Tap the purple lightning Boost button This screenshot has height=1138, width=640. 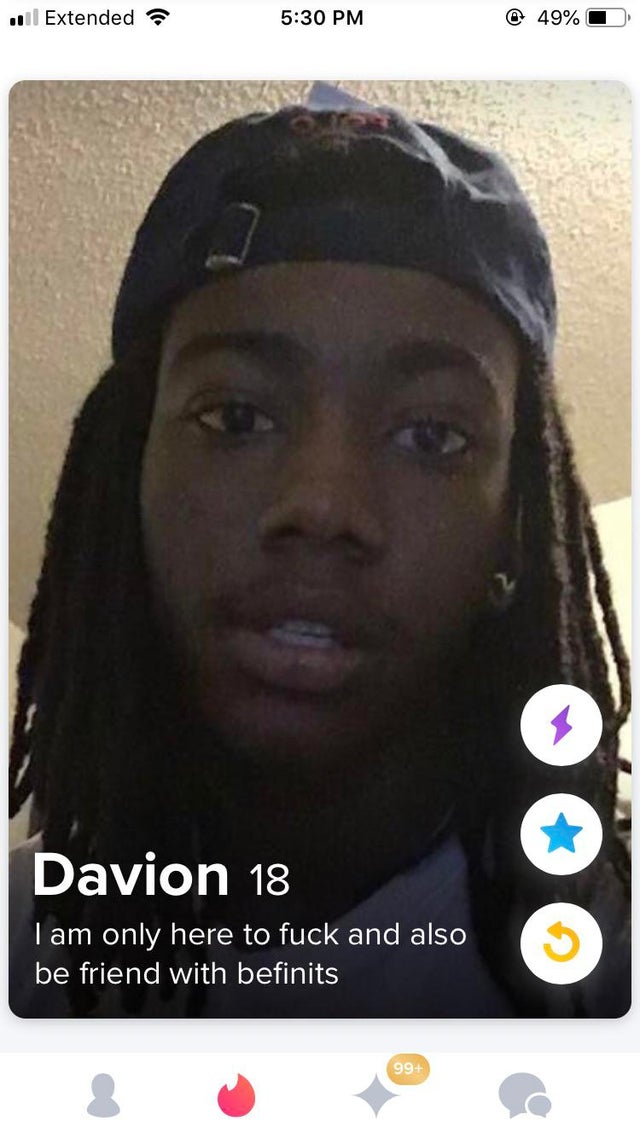561,725
